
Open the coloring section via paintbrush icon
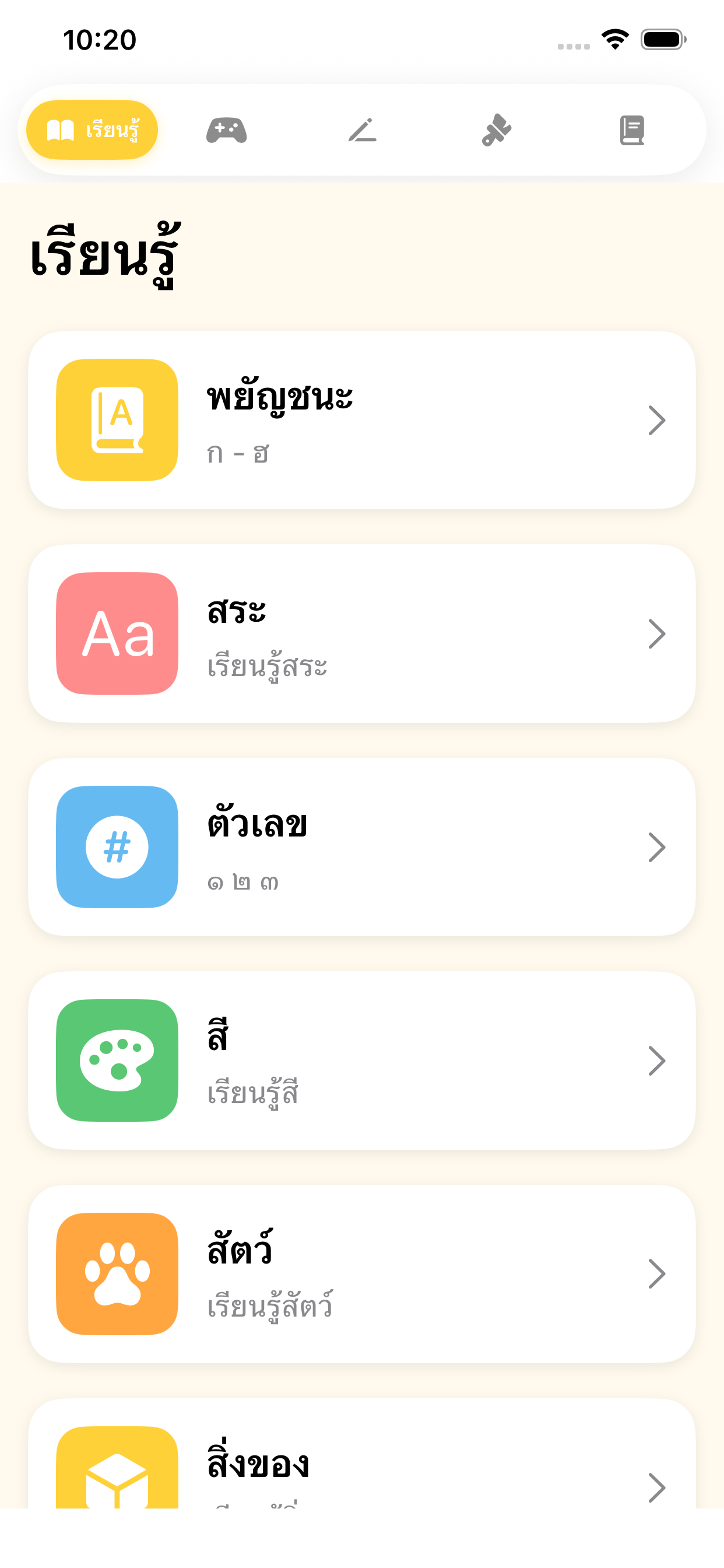[x=498, y=129]
